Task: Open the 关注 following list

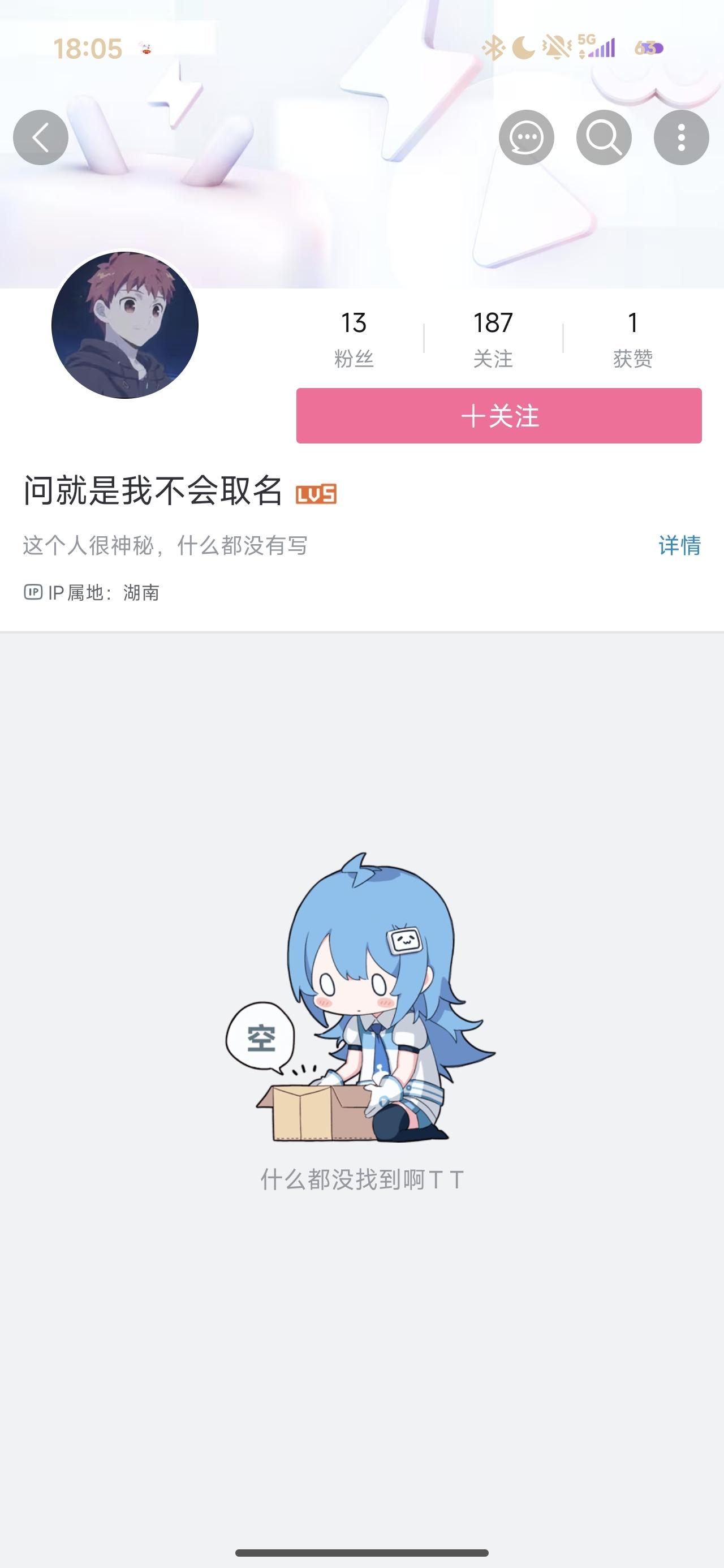Action: (x=493, y=338)
